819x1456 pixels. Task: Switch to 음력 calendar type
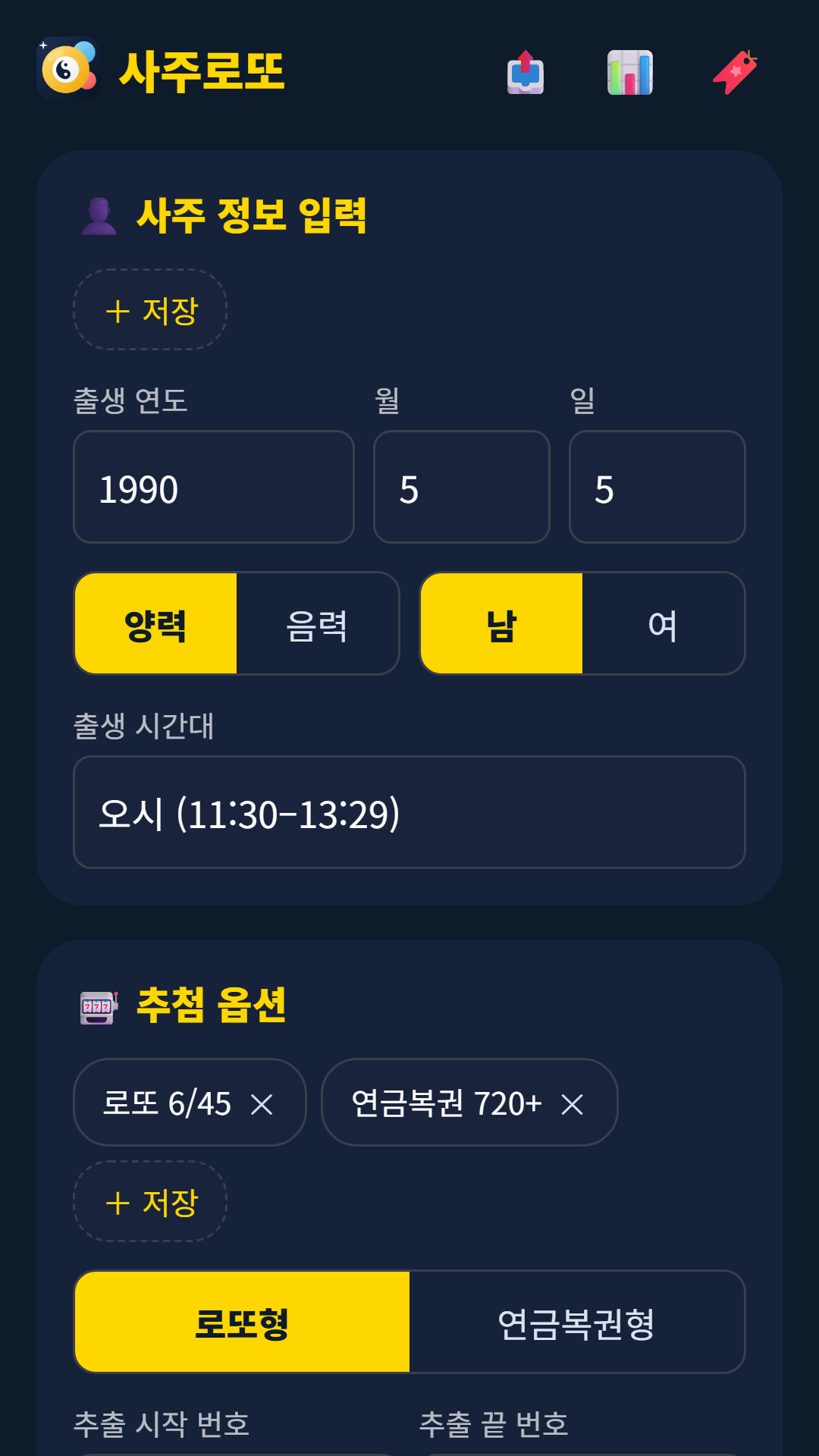317,623
